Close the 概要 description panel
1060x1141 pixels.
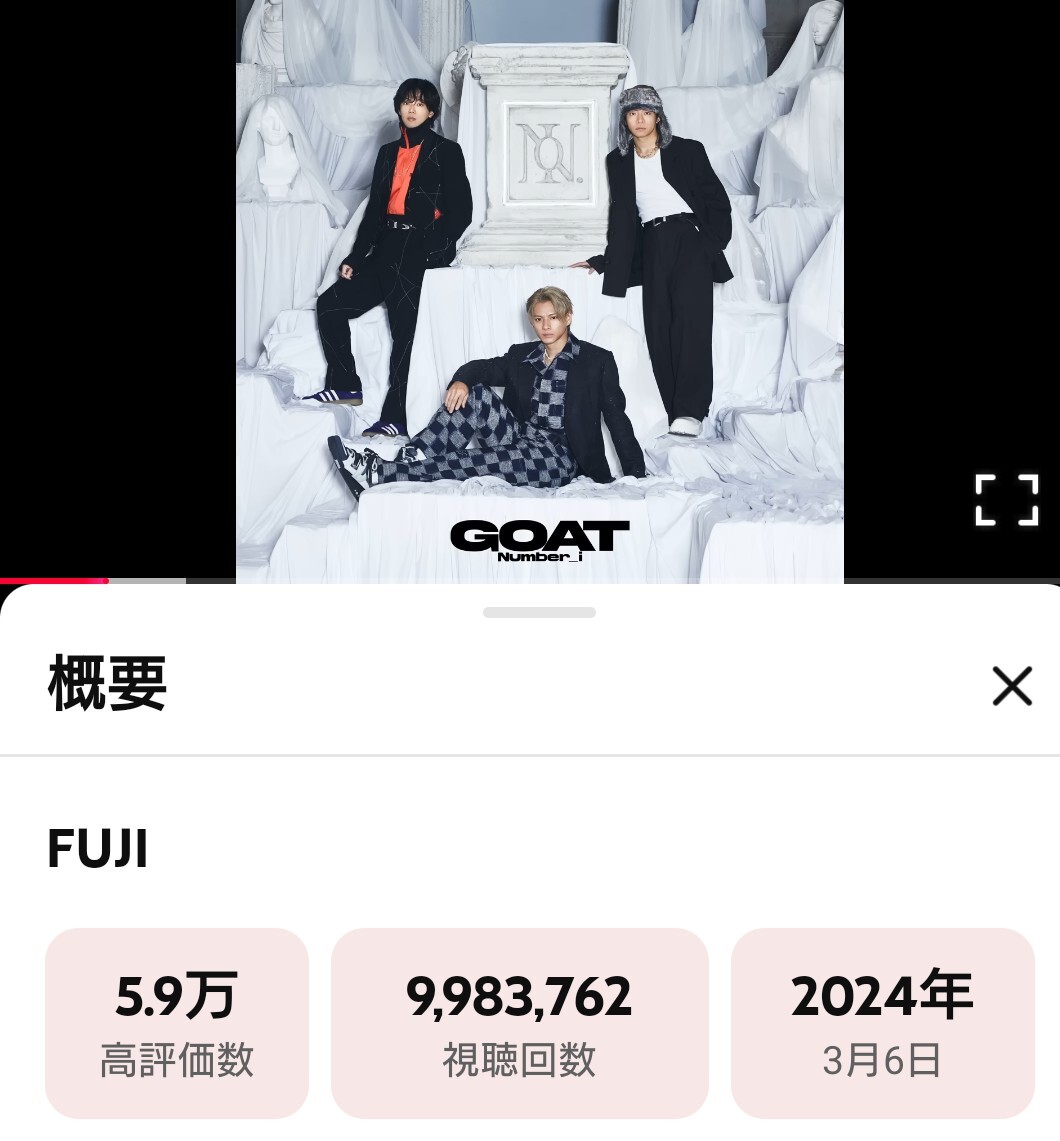(x=1011, y=686)
